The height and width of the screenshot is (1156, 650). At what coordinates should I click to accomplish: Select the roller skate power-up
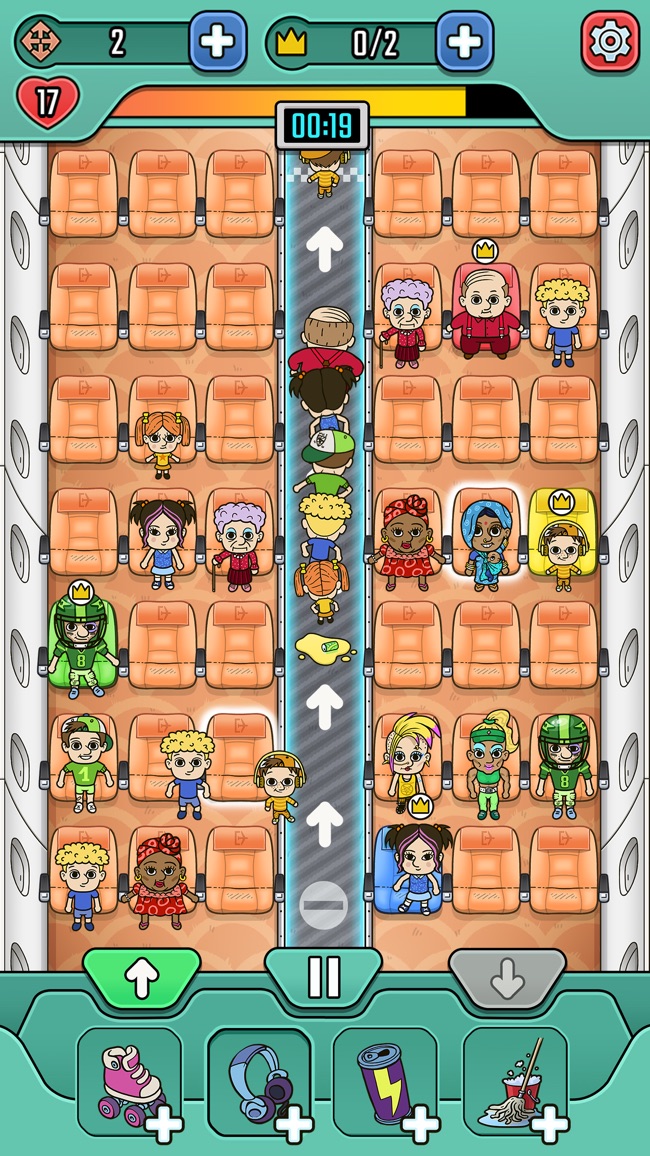pos(130,1082)
